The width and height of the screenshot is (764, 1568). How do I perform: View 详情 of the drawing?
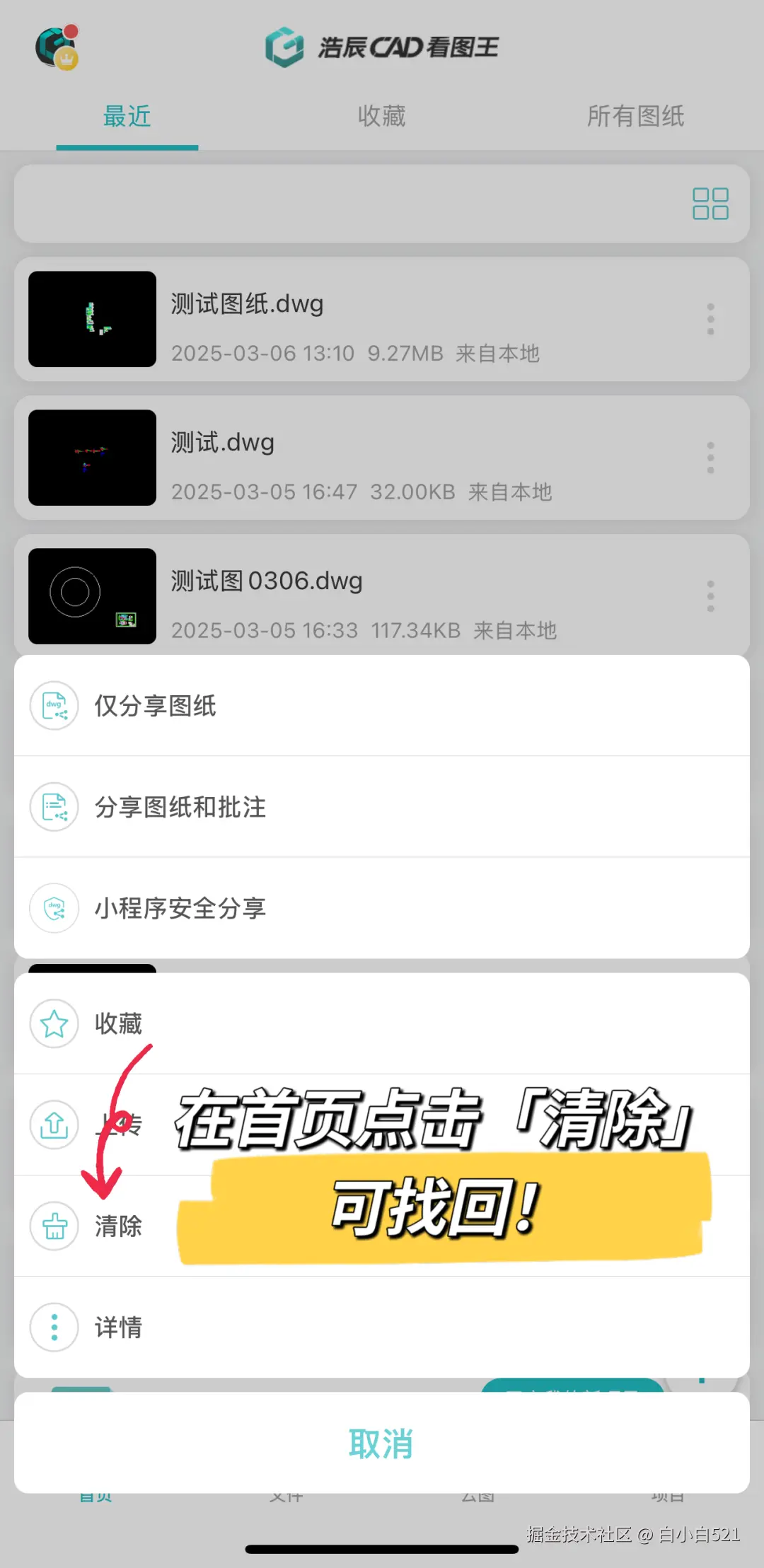[119, 1328]
